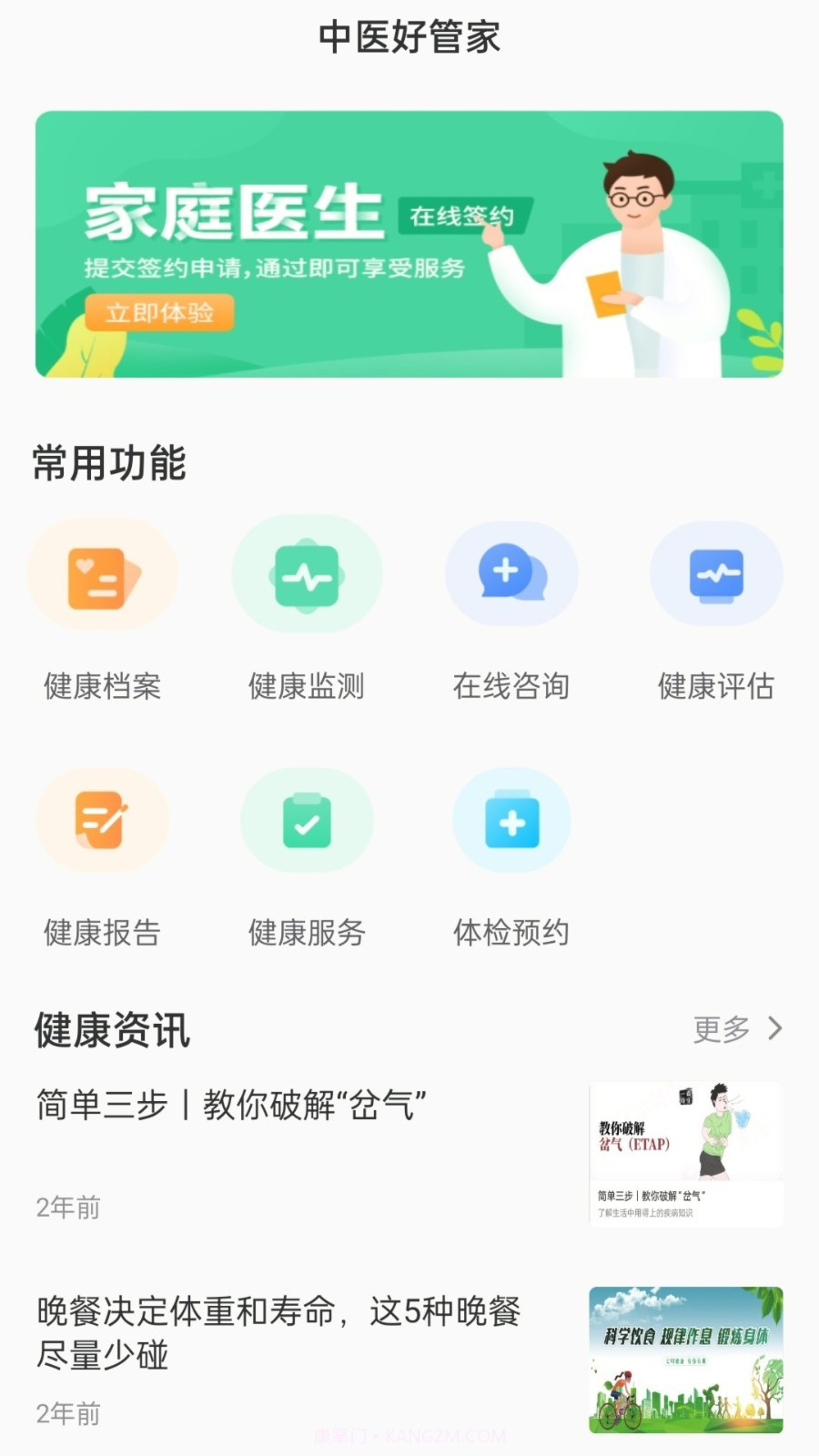Tap the 中医好管家 title at top
This screenshot has height=1456, width=819.
(x=409, y=36)
